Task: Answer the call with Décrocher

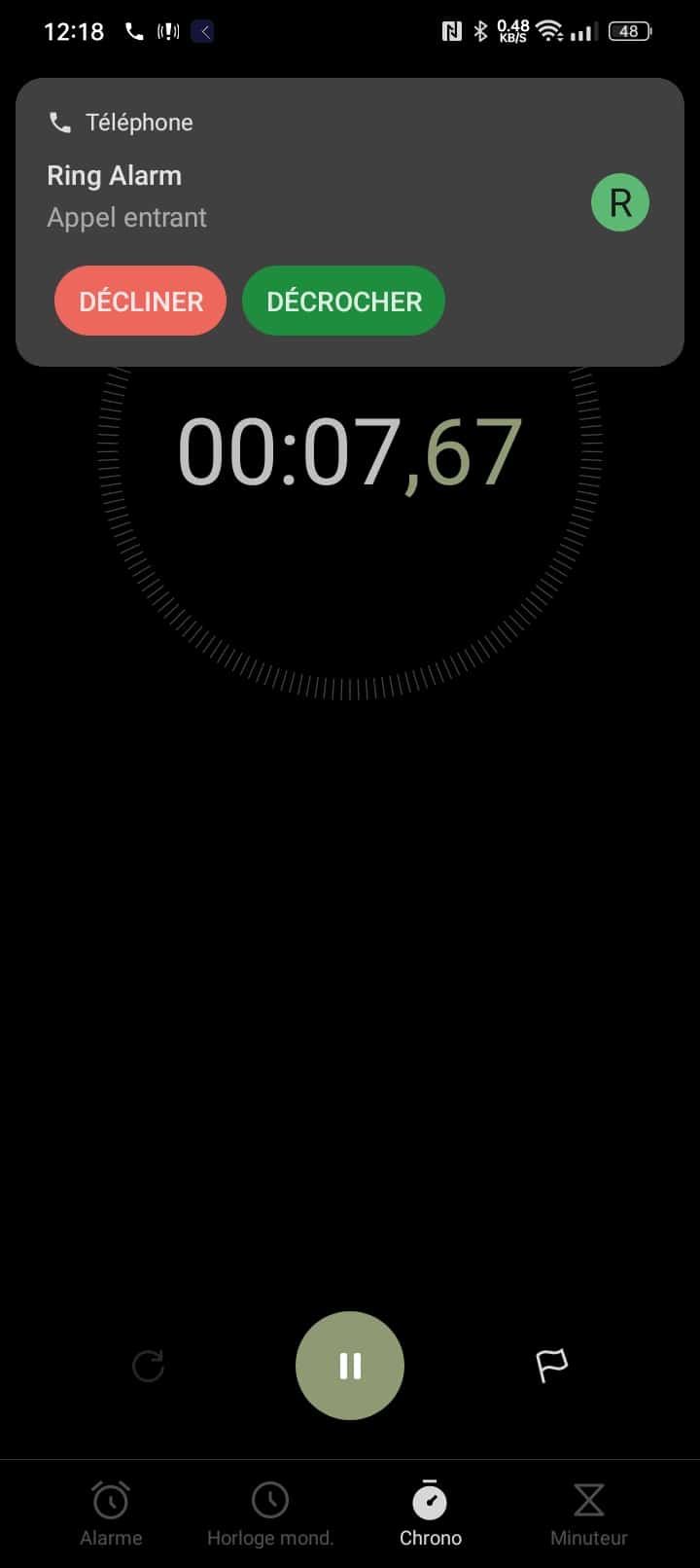Action: pyautogui.click(x=343, y=301)
